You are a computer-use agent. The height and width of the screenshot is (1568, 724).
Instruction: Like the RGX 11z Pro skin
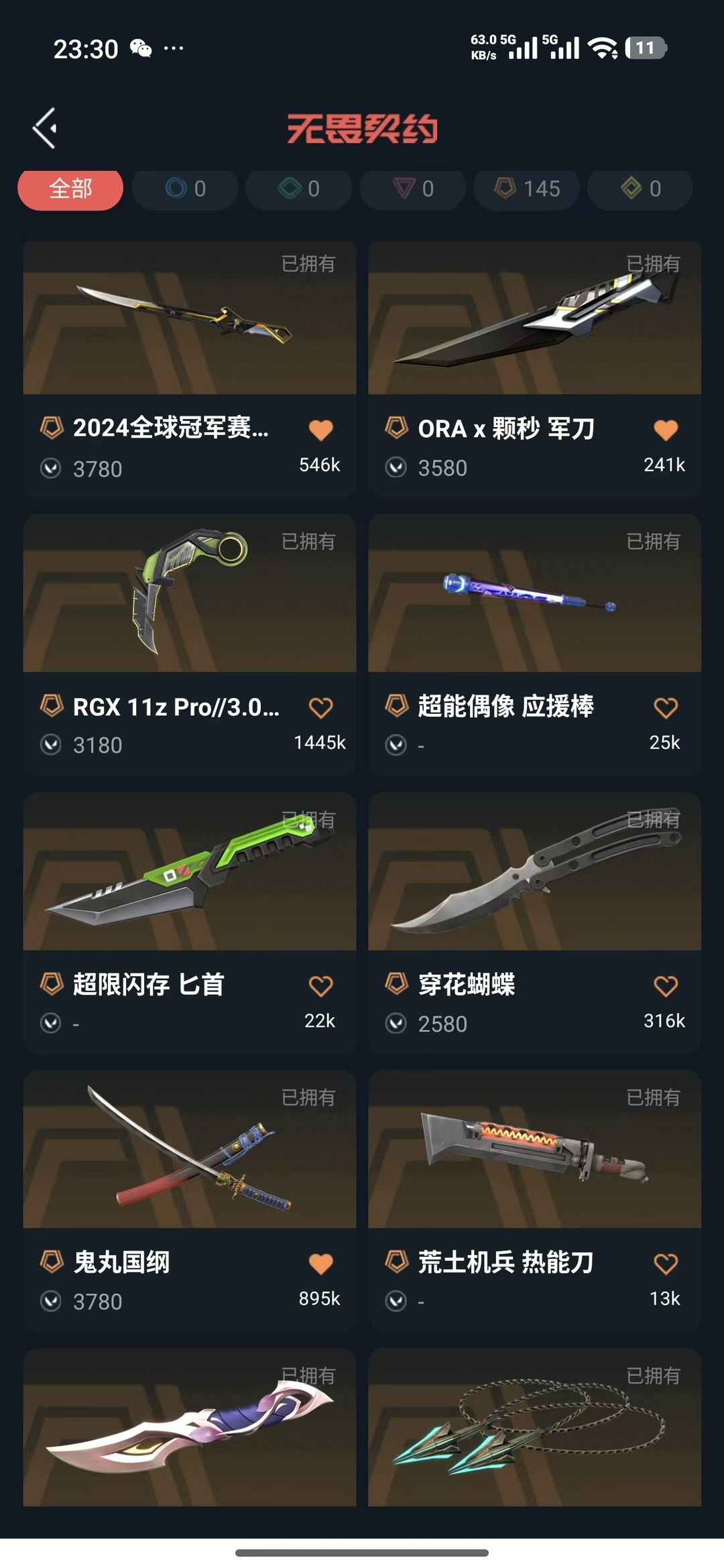point(320,708)
